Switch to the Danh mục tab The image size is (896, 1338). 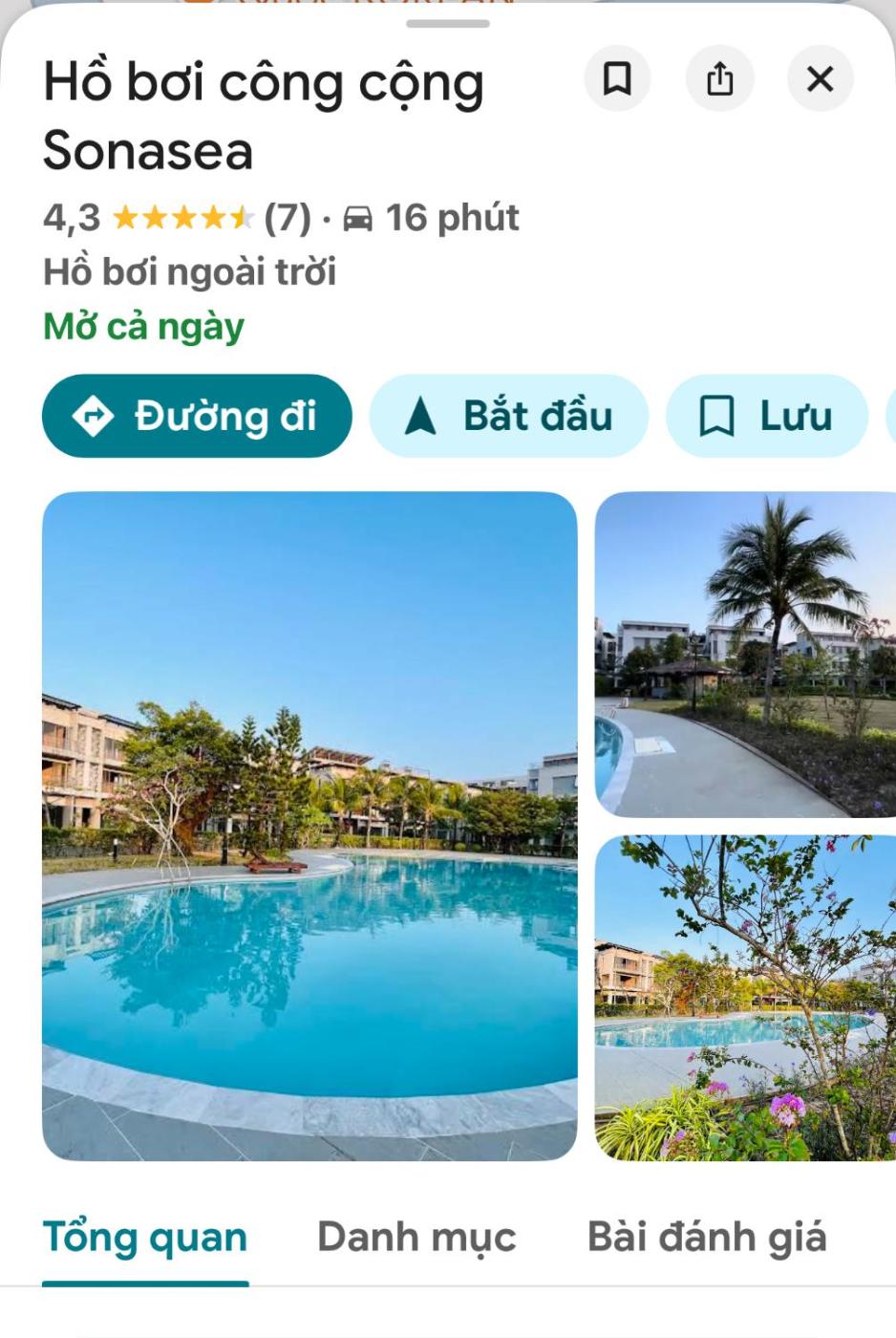point(416,1237)
